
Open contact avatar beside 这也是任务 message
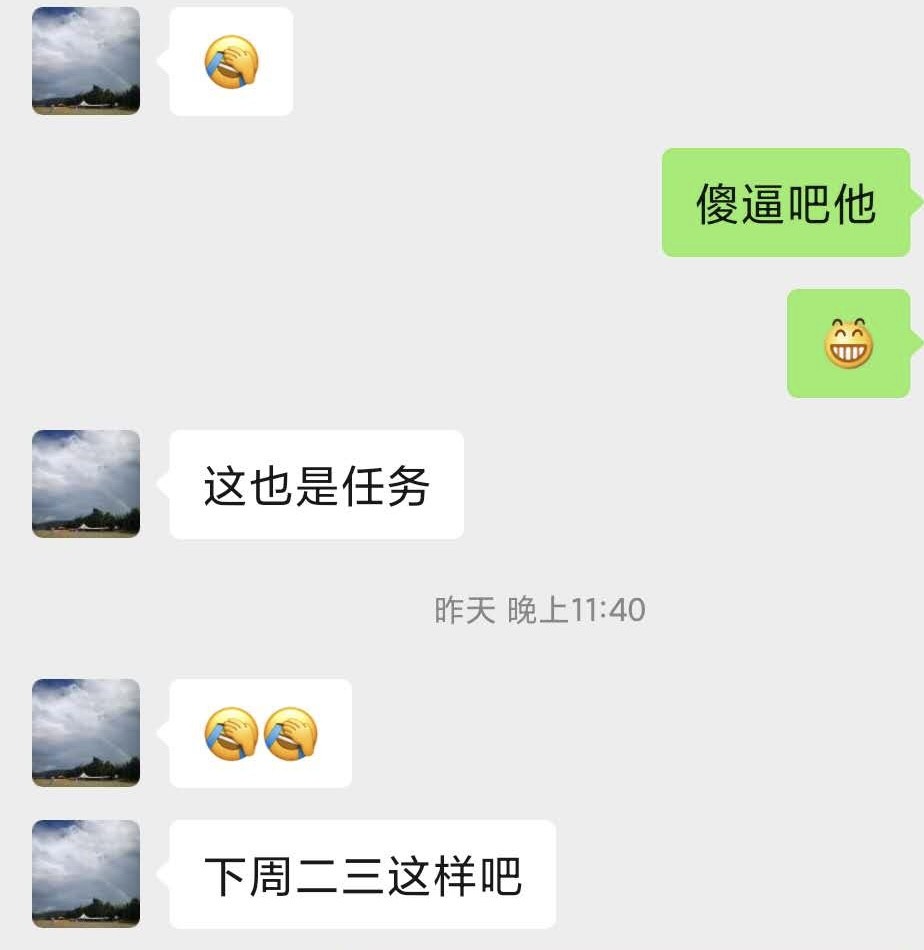[86, 484]
